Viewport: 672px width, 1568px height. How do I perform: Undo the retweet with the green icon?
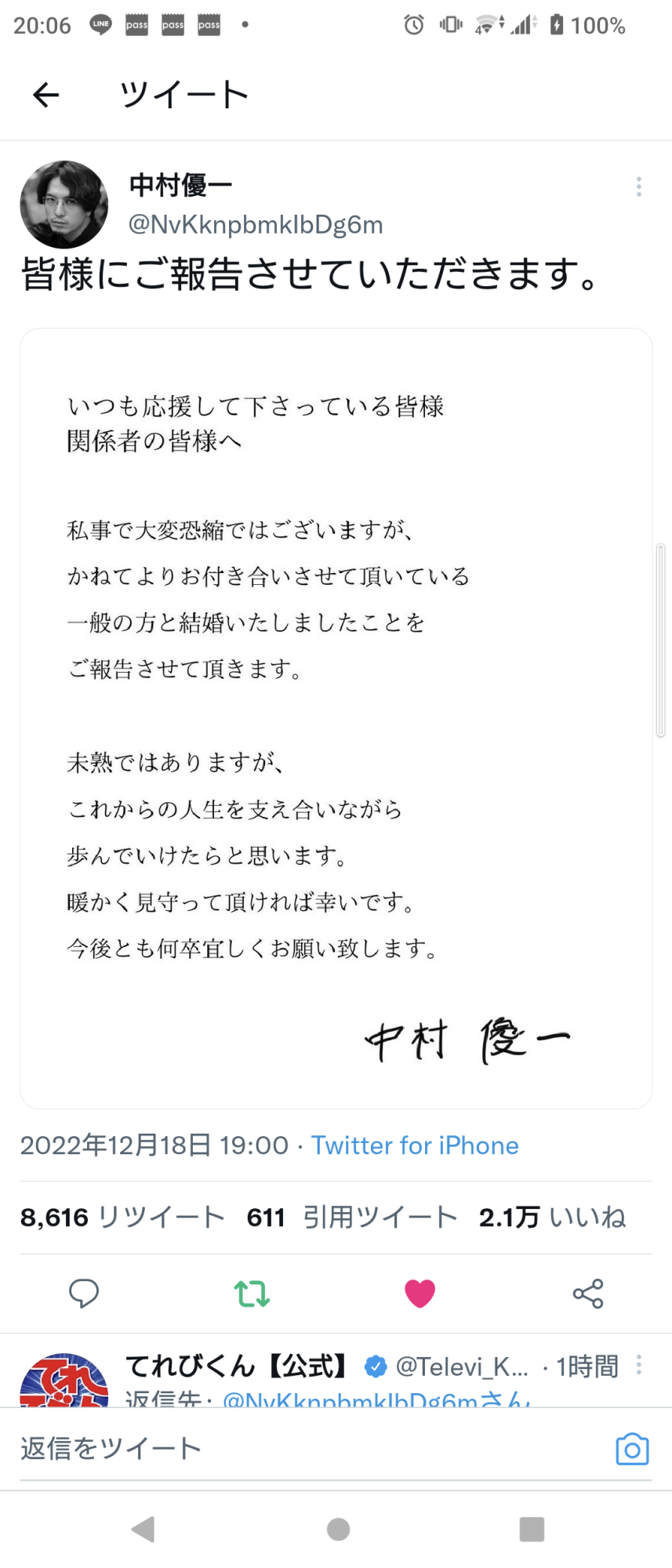pos(252,1293)
